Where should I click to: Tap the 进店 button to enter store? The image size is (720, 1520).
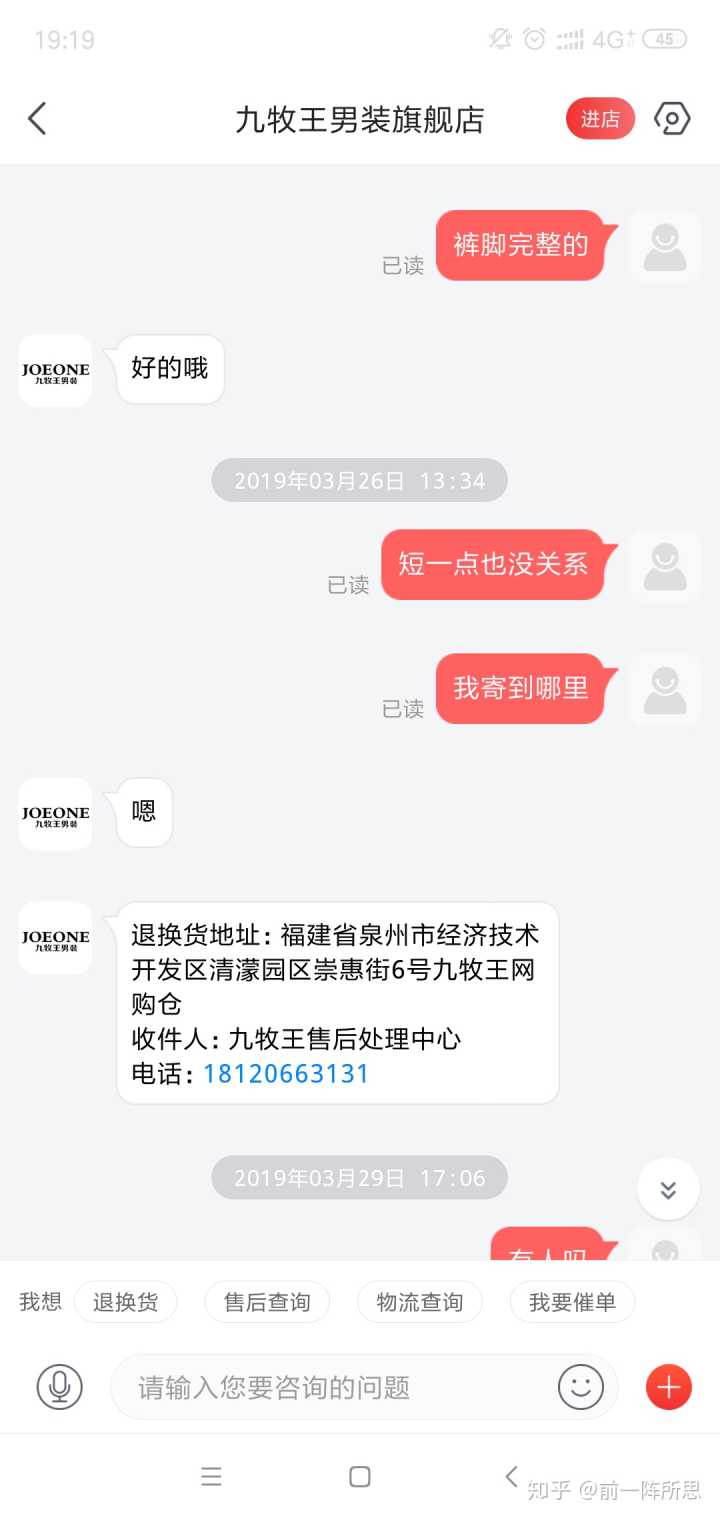[600, 119]
